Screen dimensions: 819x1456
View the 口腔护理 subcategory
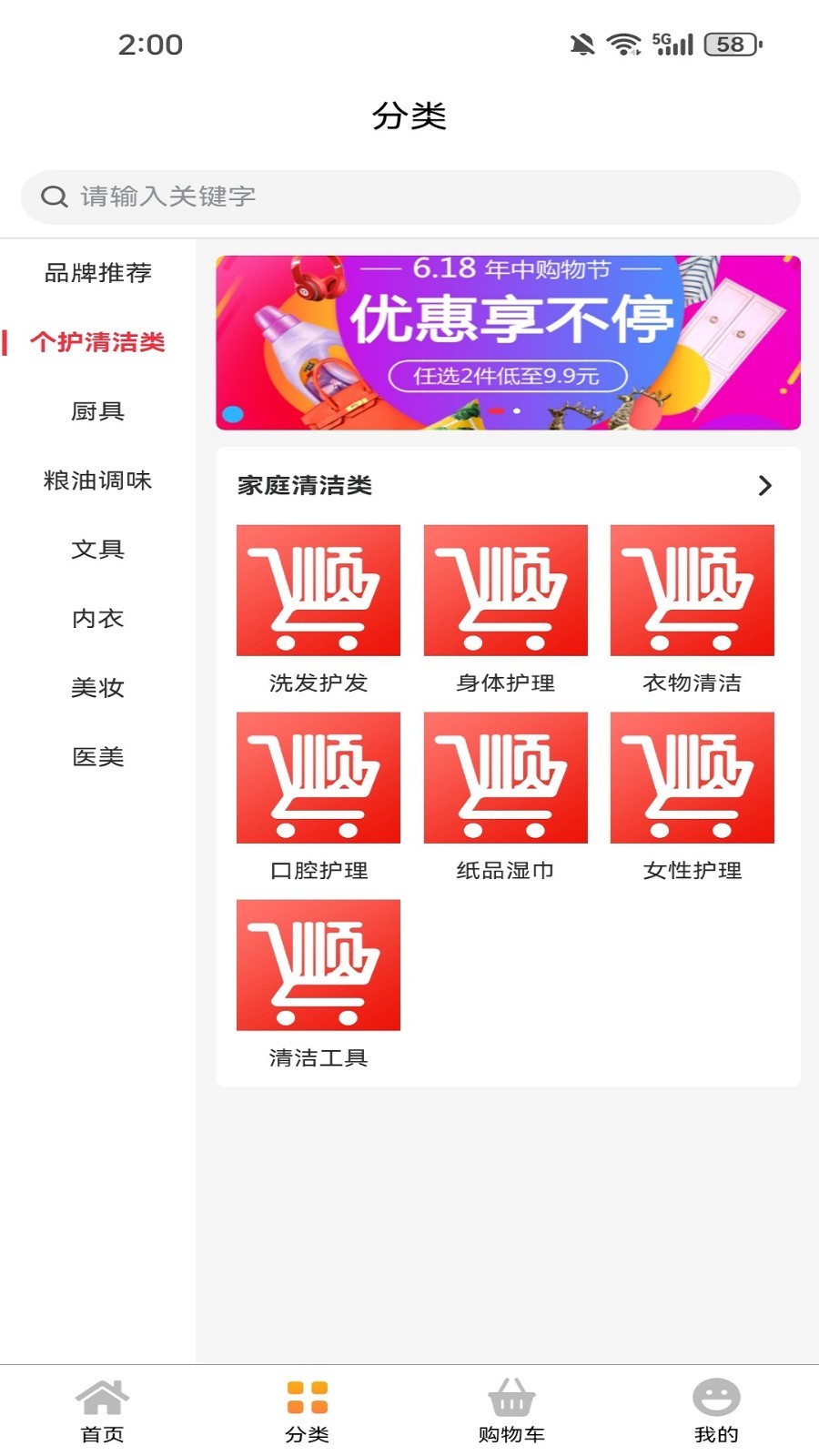pos(318,795)
